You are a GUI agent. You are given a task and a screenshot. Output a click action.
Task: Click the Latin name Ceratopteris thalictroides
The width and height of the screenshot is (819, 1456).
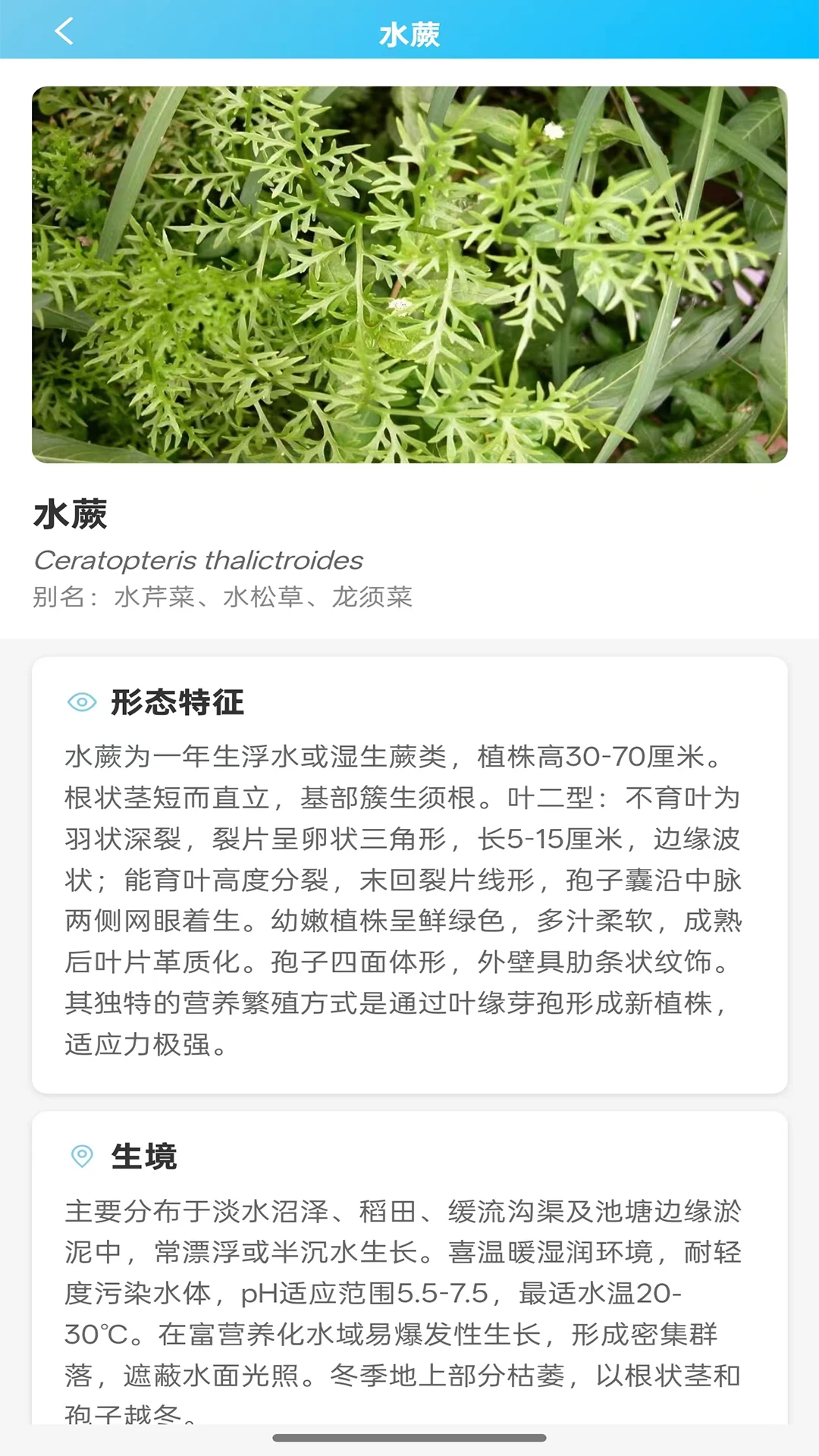click(x=199, y=561)
